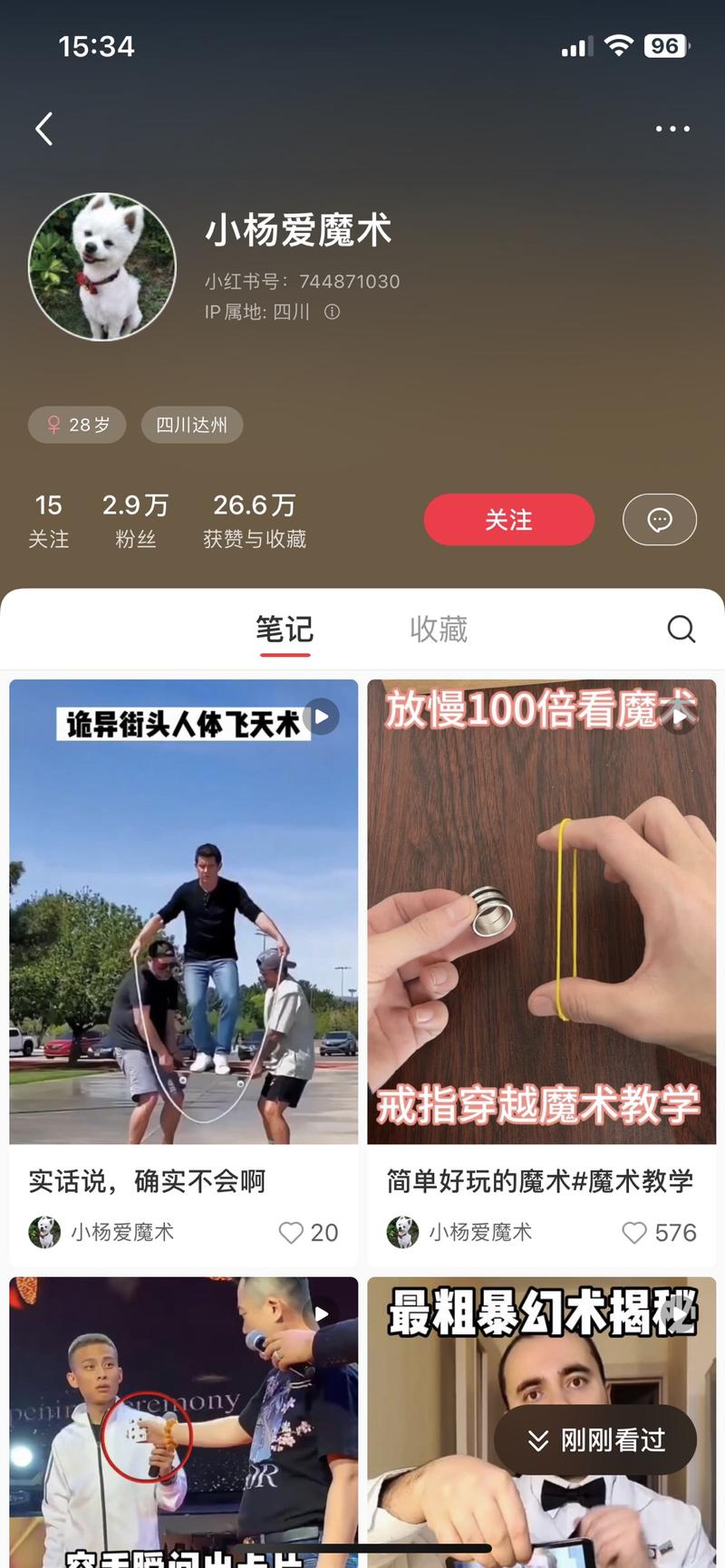The height and width of the screenshot is (1568, 725).
Task: Like the 简单好玩的魔术 note
Action: [634, 1232]
